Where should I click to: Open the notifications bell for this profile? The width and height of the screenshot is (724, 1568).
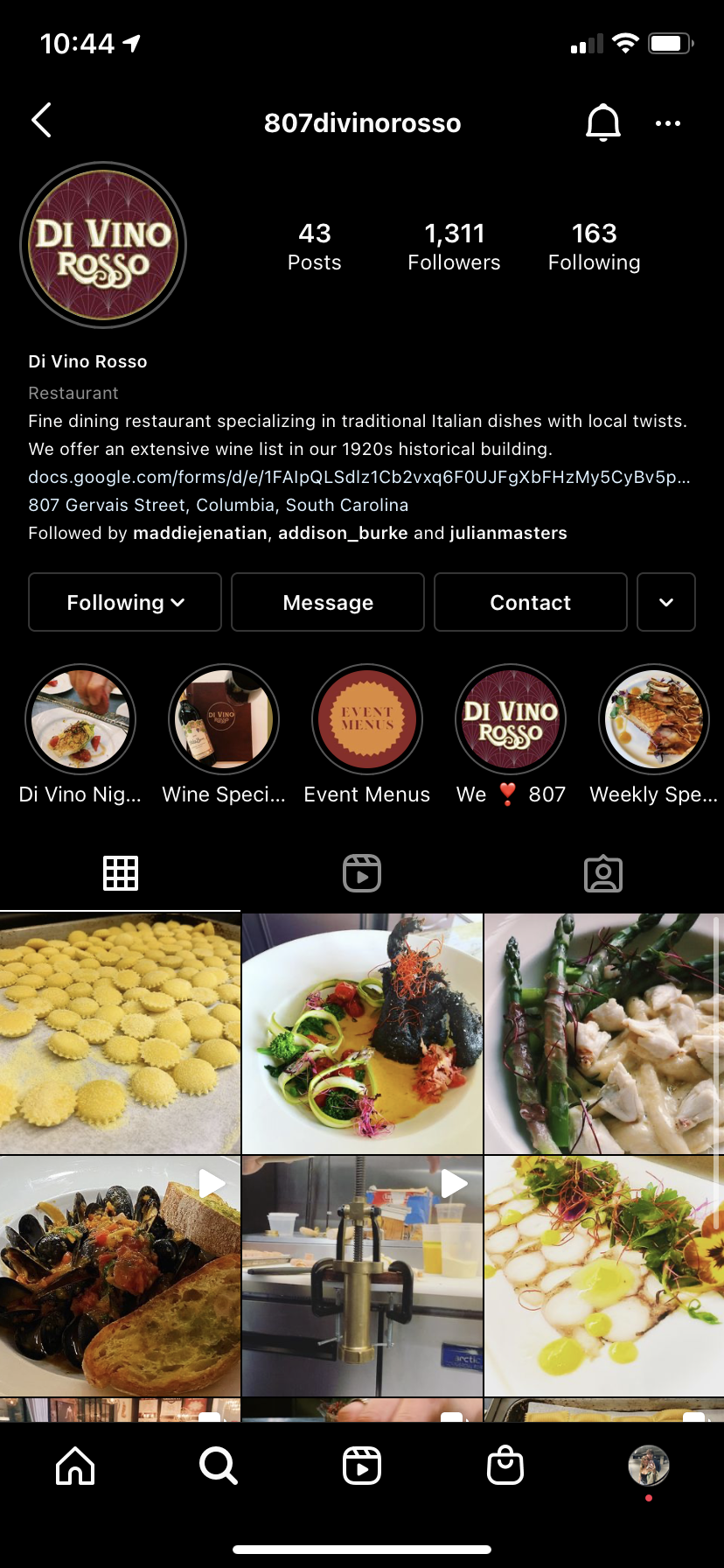click(602, 122)
